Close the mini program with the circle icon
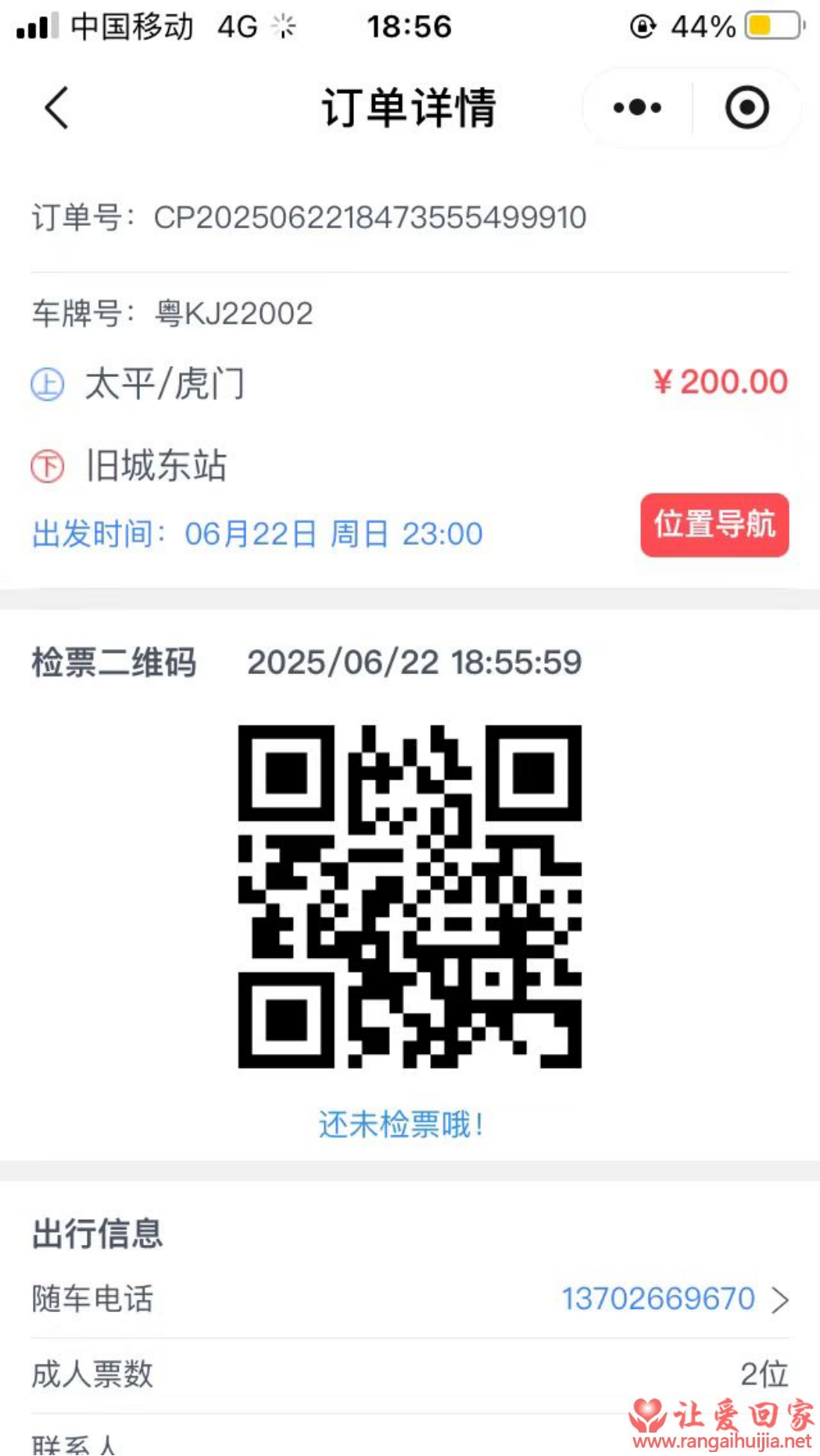The image size is (820, 1456). pyautogui.click(x=747, y=108)
